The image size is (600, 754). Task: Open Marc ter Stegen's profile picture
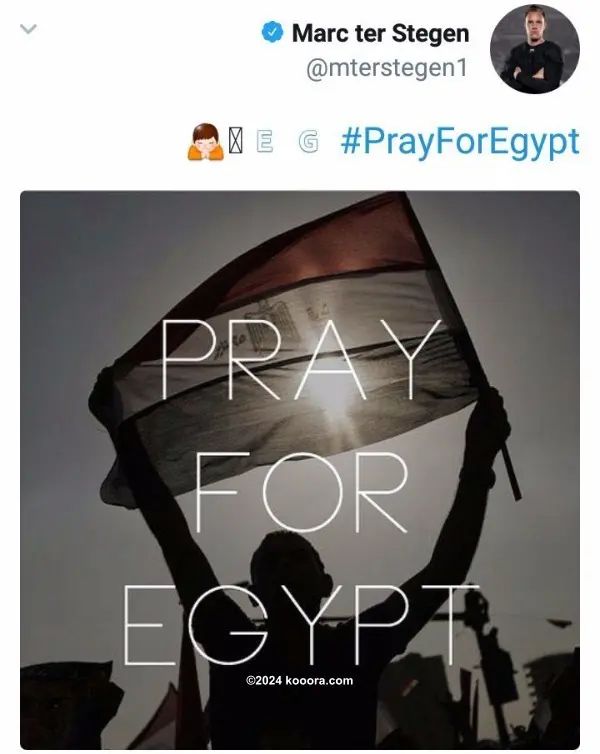pyautogui.click(x=535, y=49)
